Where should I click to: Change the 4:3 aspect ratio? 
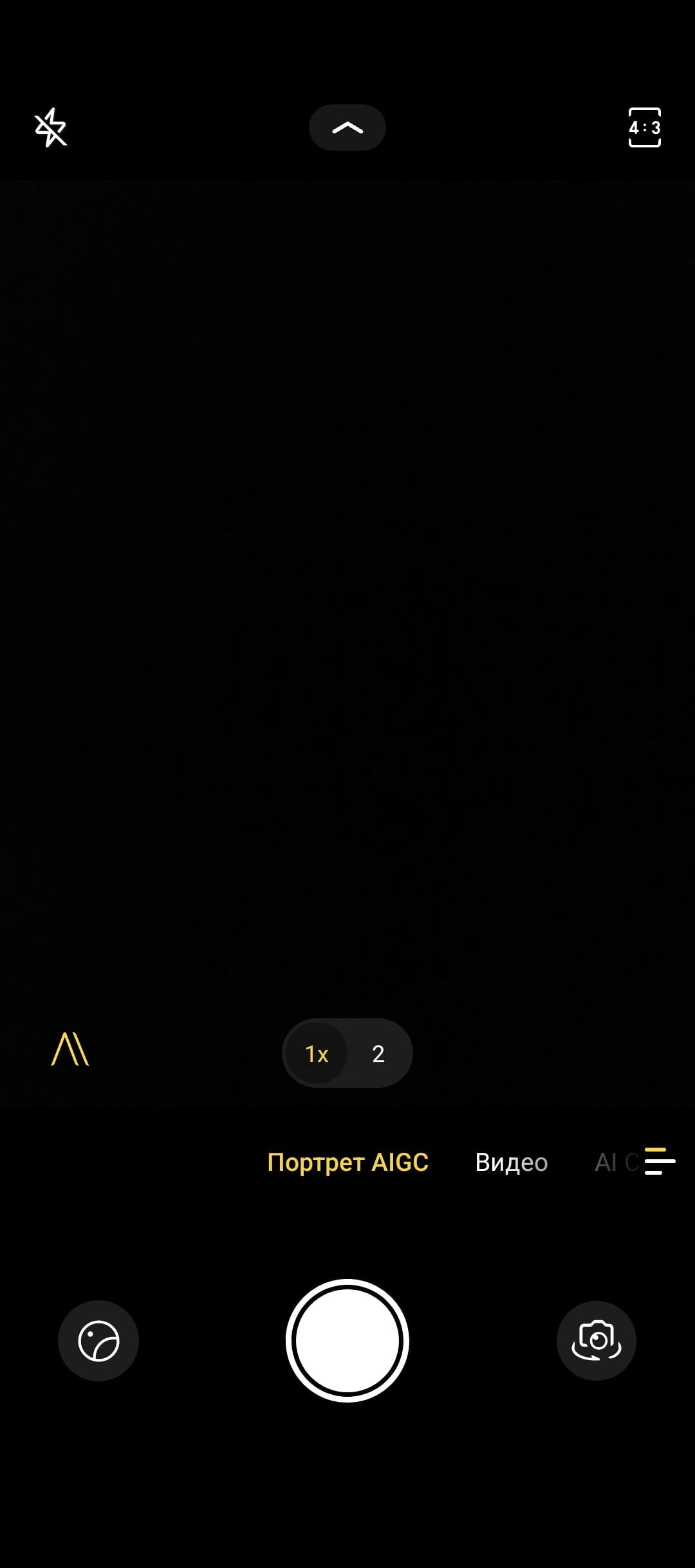tap(644, 127)
